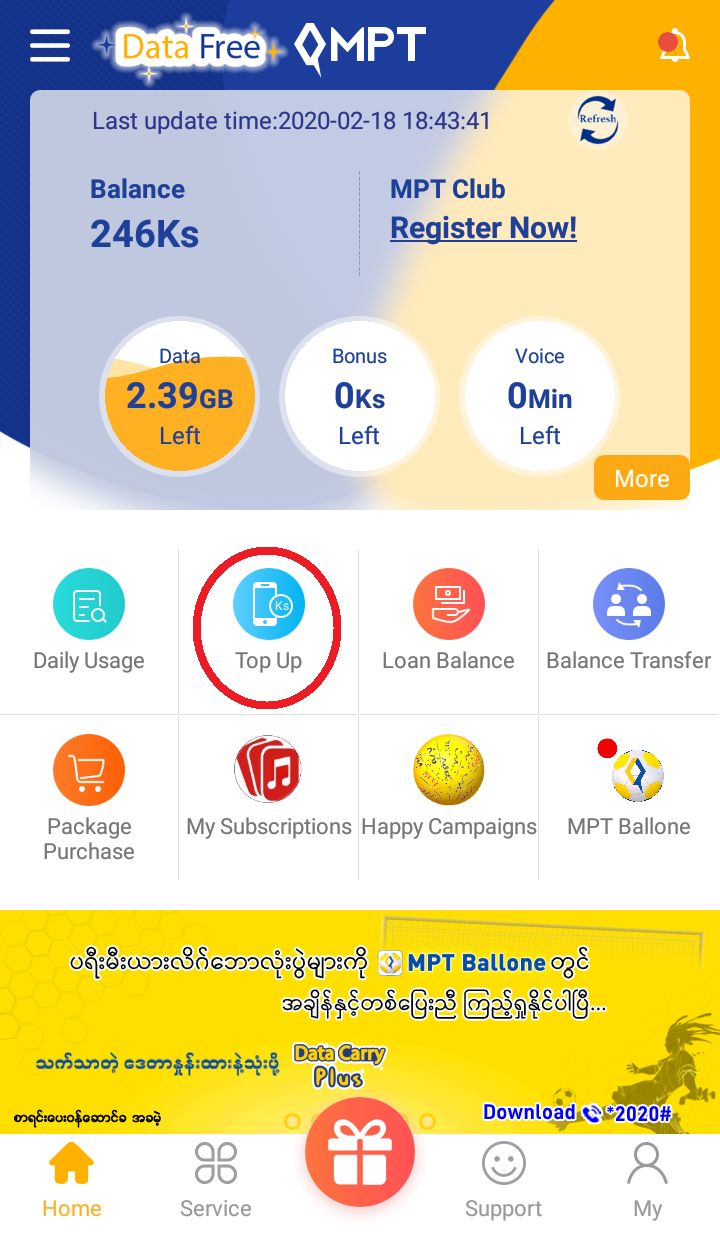Check Loan Balance
This screenshot has height=1242, width=720.
(x=448, y=622)
